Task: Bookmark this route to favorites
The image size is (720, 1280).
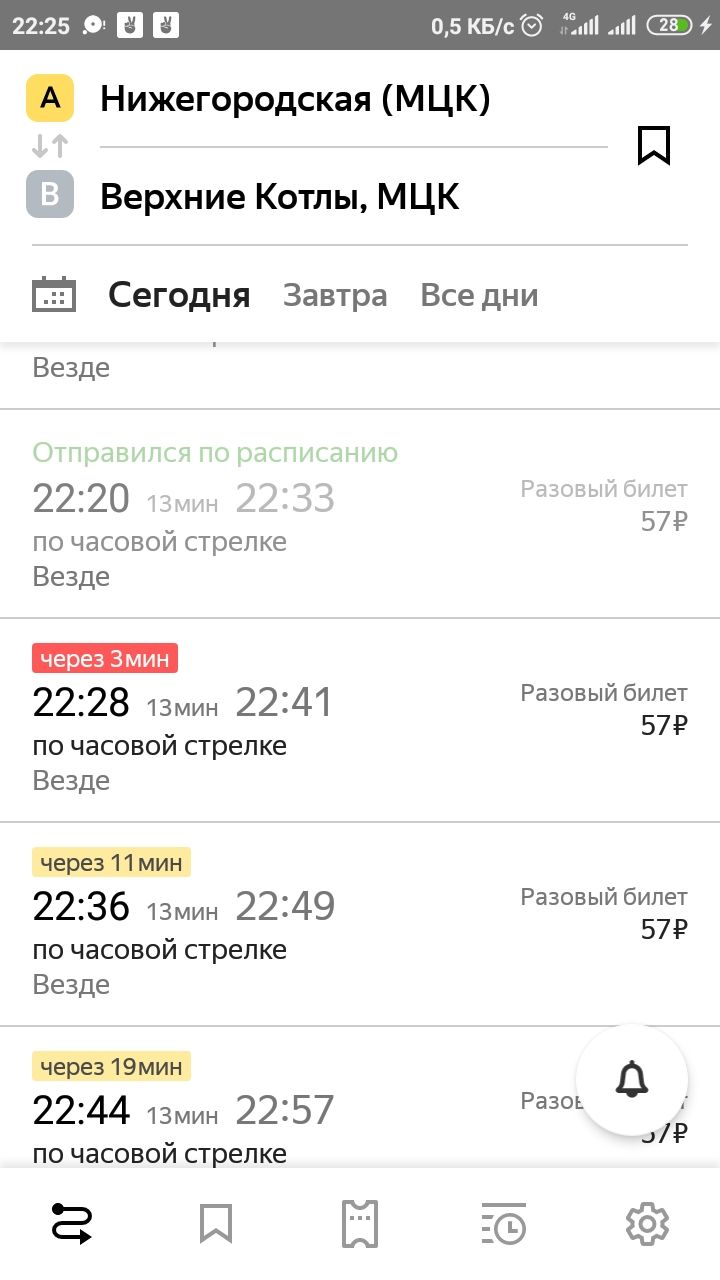Action: point(654,146)
